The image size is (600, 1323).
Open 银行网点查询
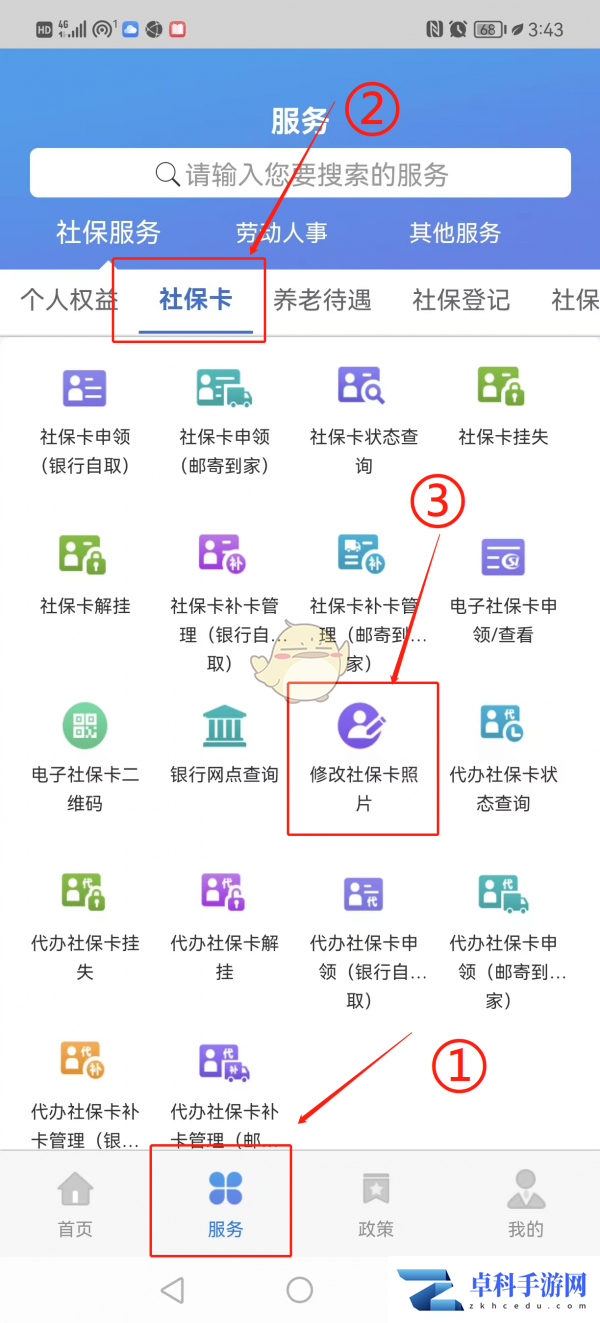click(x=224, y=745)
